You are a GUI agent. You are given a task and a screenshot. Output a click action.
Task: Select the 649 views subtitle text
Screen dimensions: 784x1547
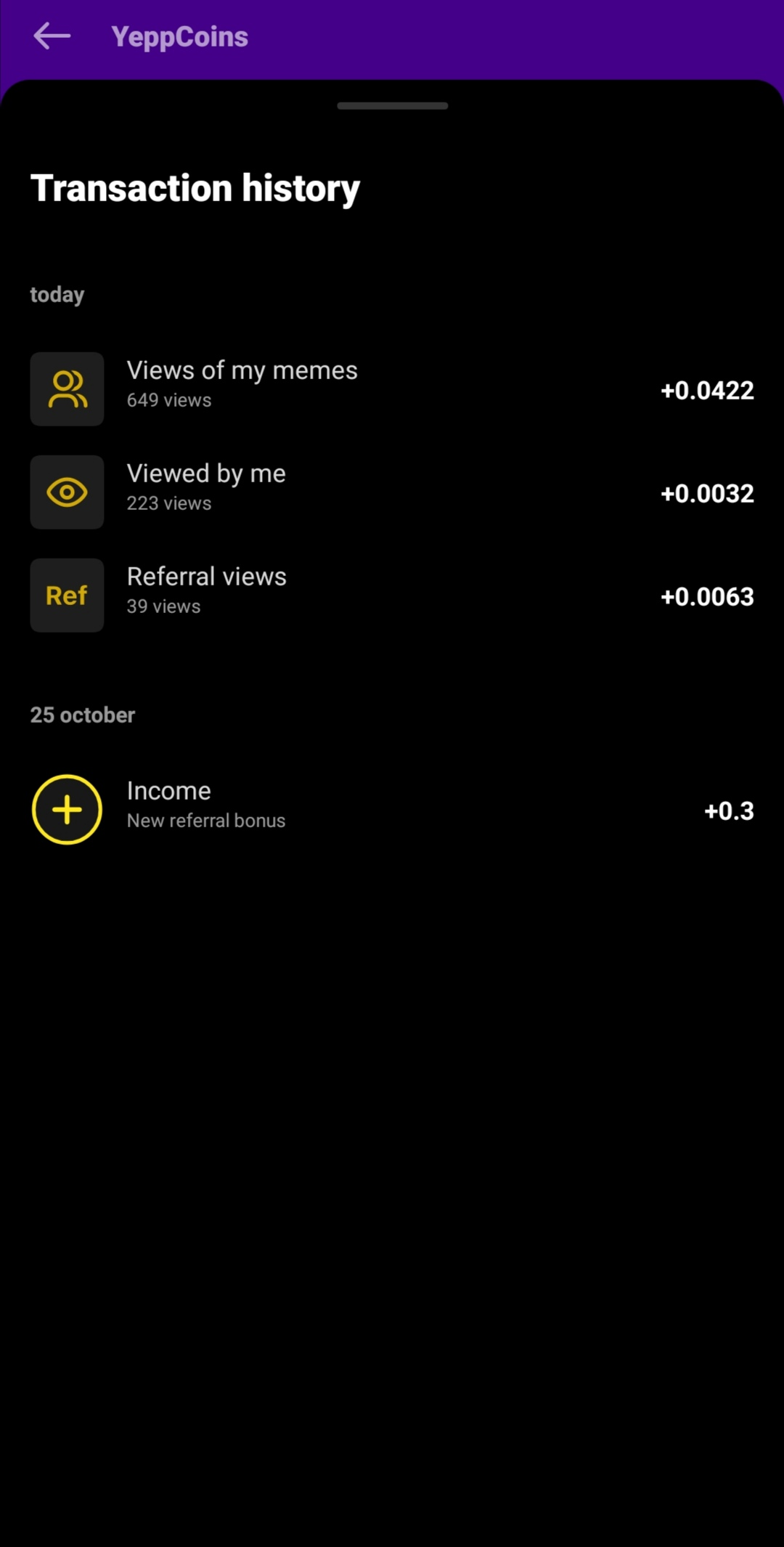pos(168,399)
